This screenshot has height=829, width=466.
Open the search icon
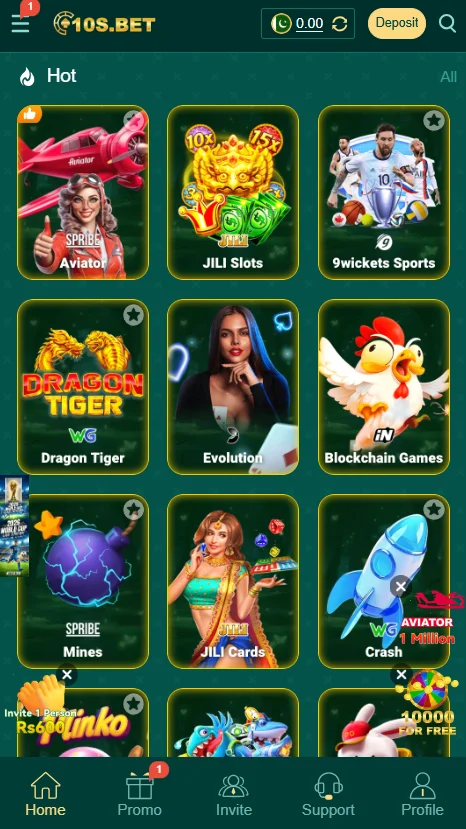(447, 23)
